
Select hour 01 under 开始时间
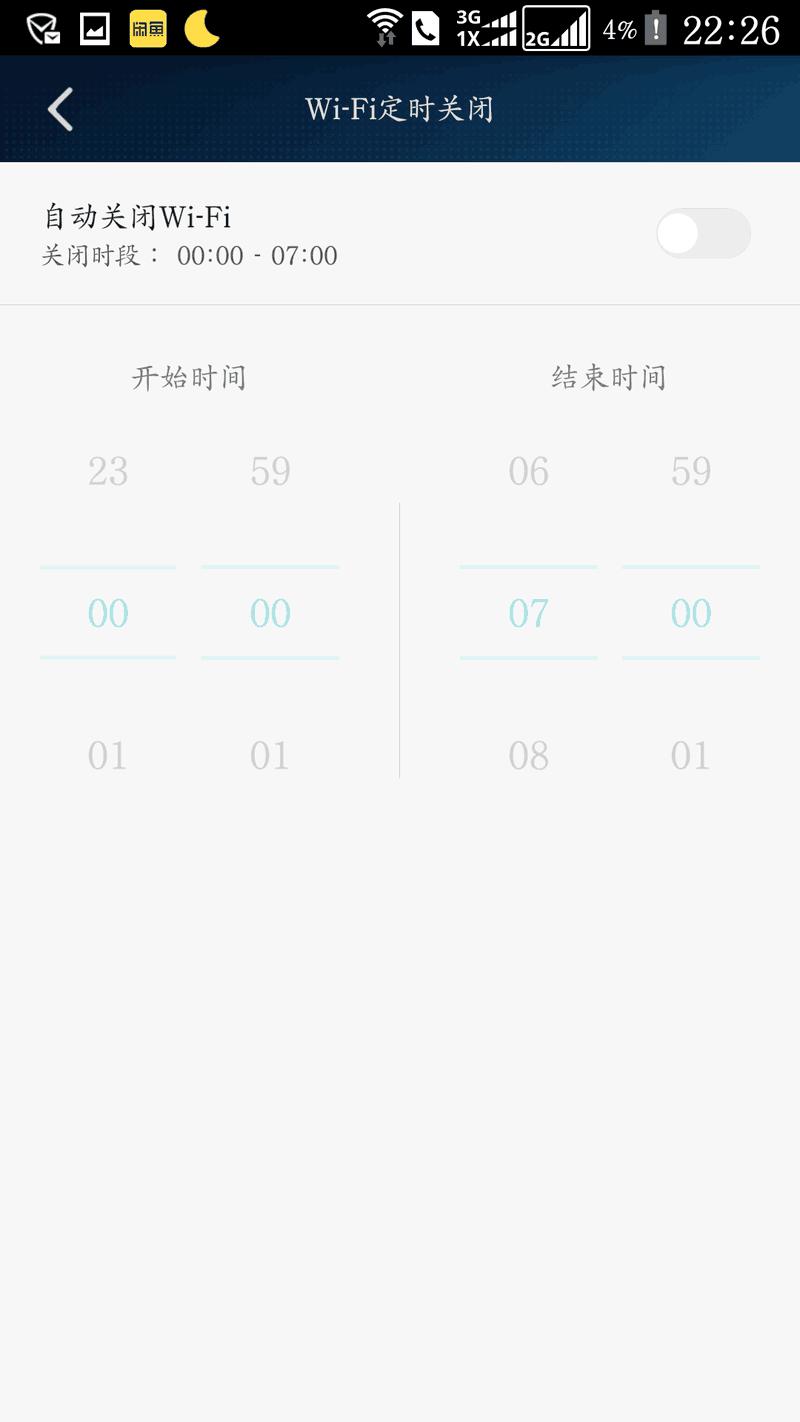tap(108, 755)
